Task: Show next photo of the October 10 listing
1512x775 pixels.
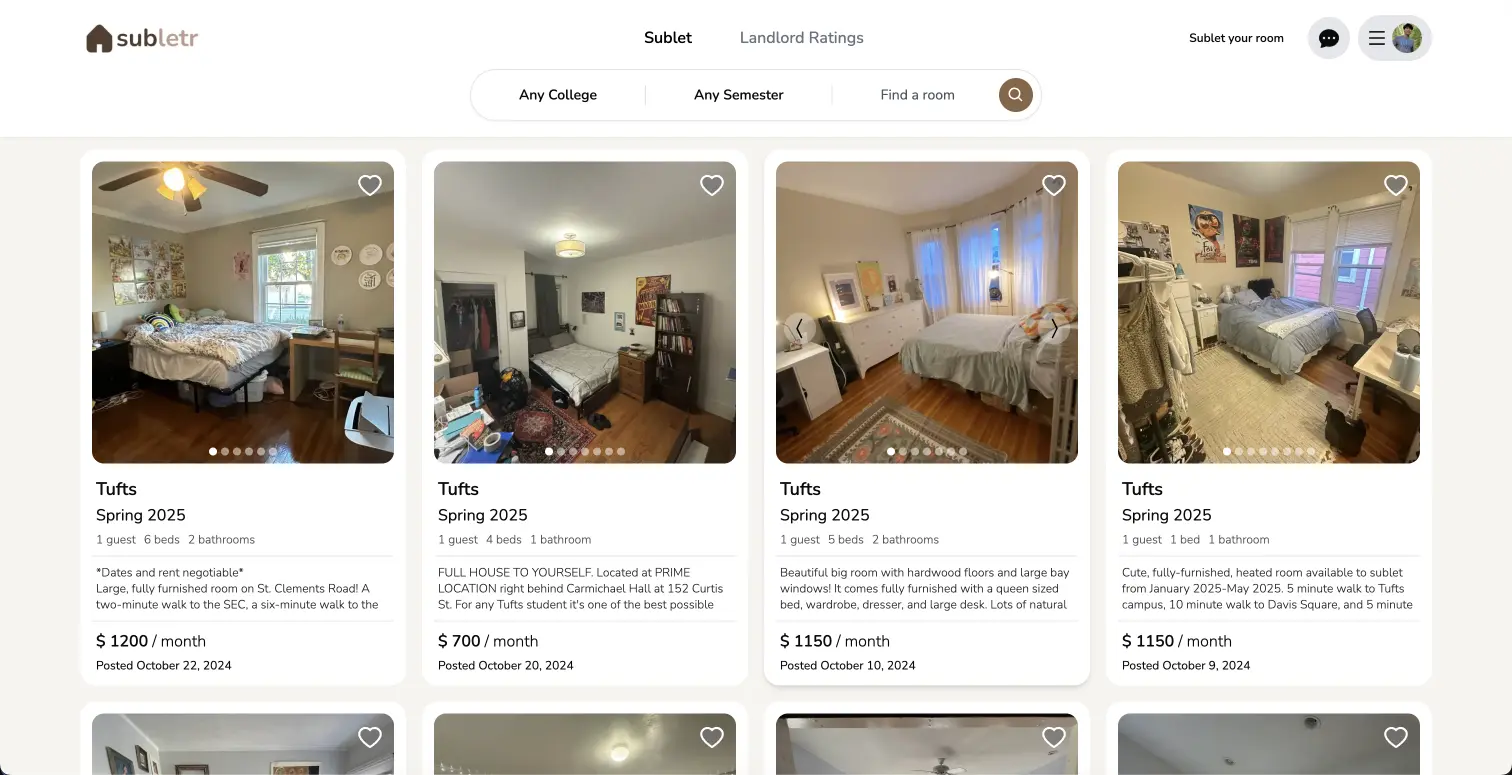Action: pos(1053,328)
